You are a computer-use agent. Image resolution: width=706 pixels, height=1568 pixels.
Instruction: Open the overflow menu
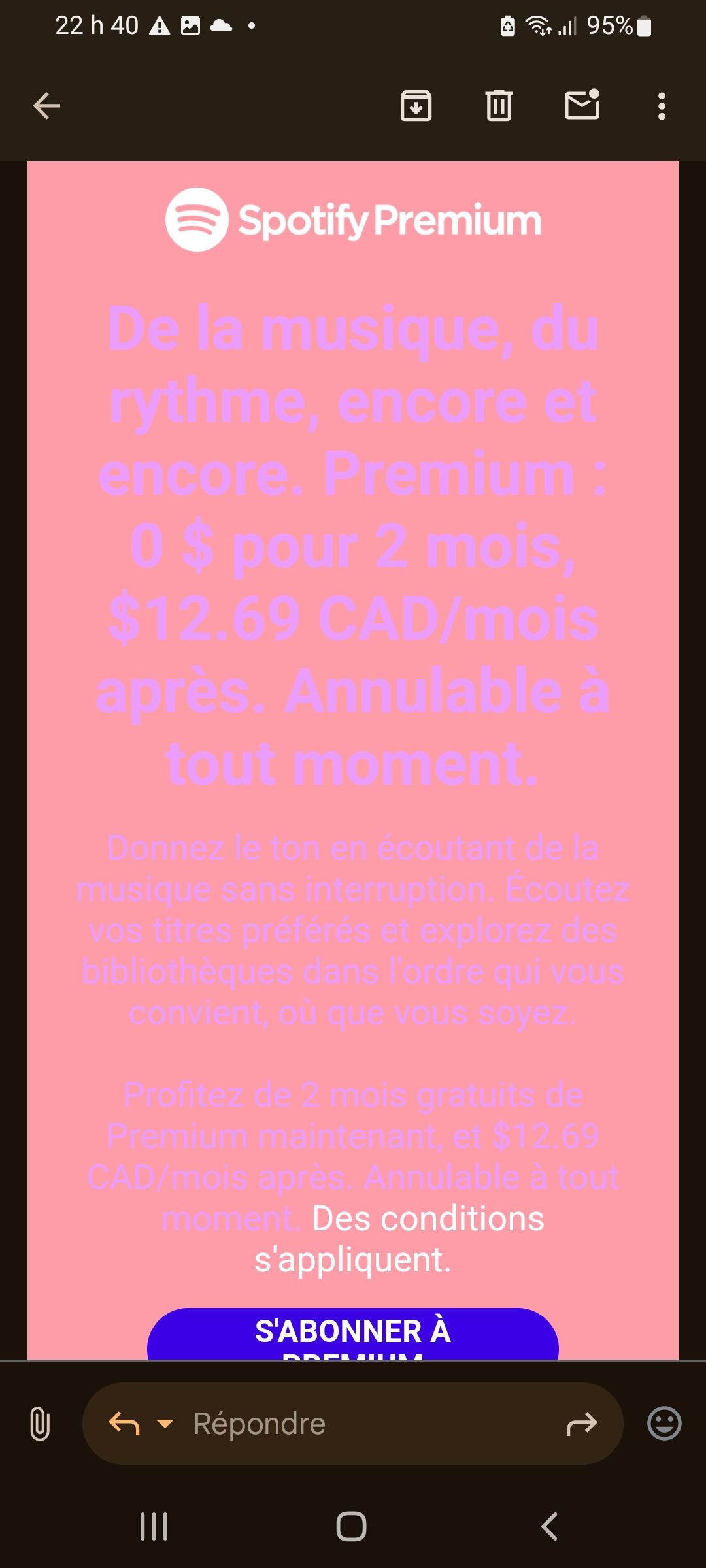click(662, 106)
